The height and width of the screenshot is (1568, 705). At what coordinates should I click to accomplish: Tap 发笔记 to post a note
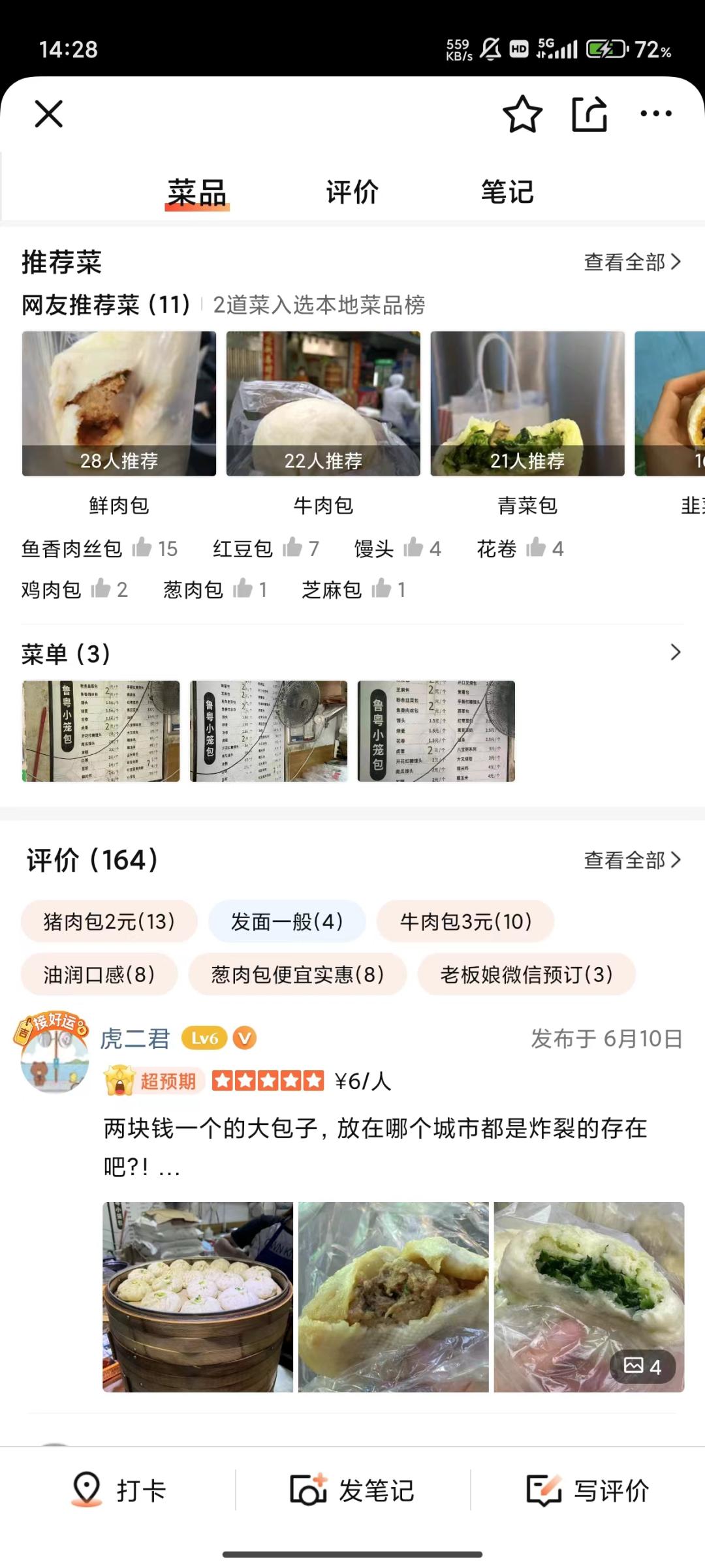tap(352, 1491)
